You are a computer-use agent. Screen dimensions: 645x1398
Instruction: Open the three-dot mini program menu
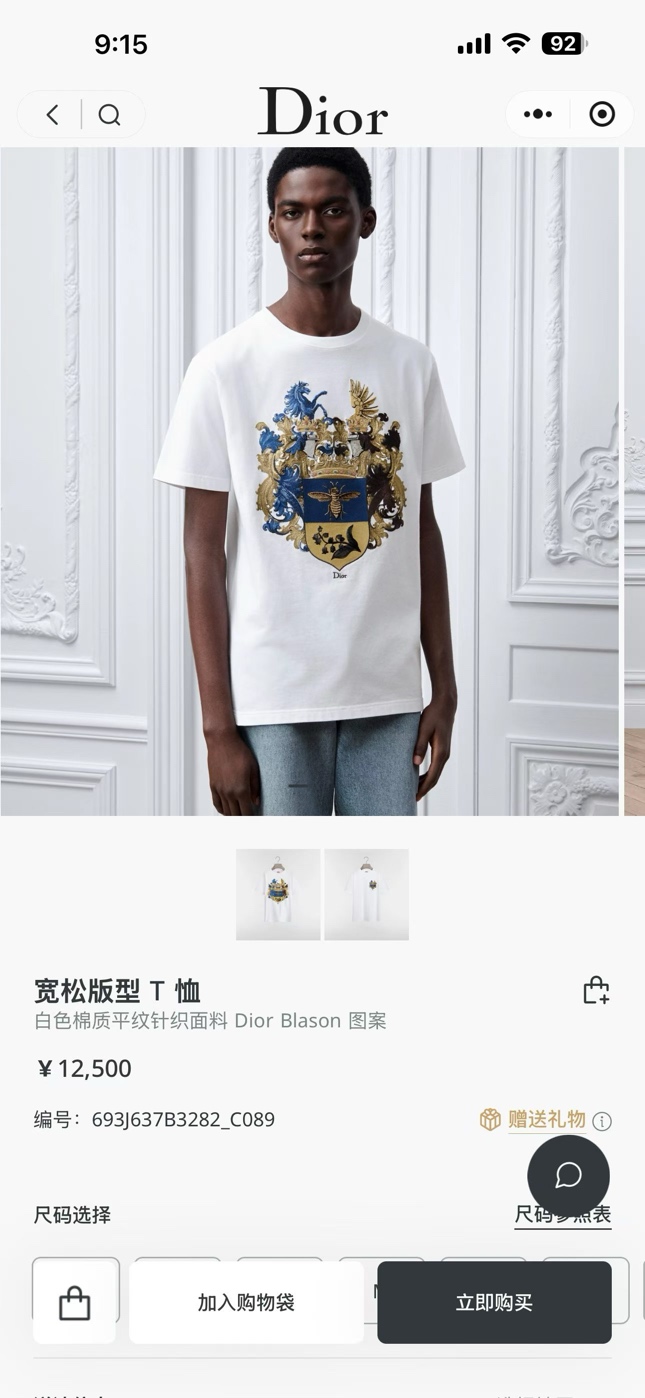tap(538, 114)
